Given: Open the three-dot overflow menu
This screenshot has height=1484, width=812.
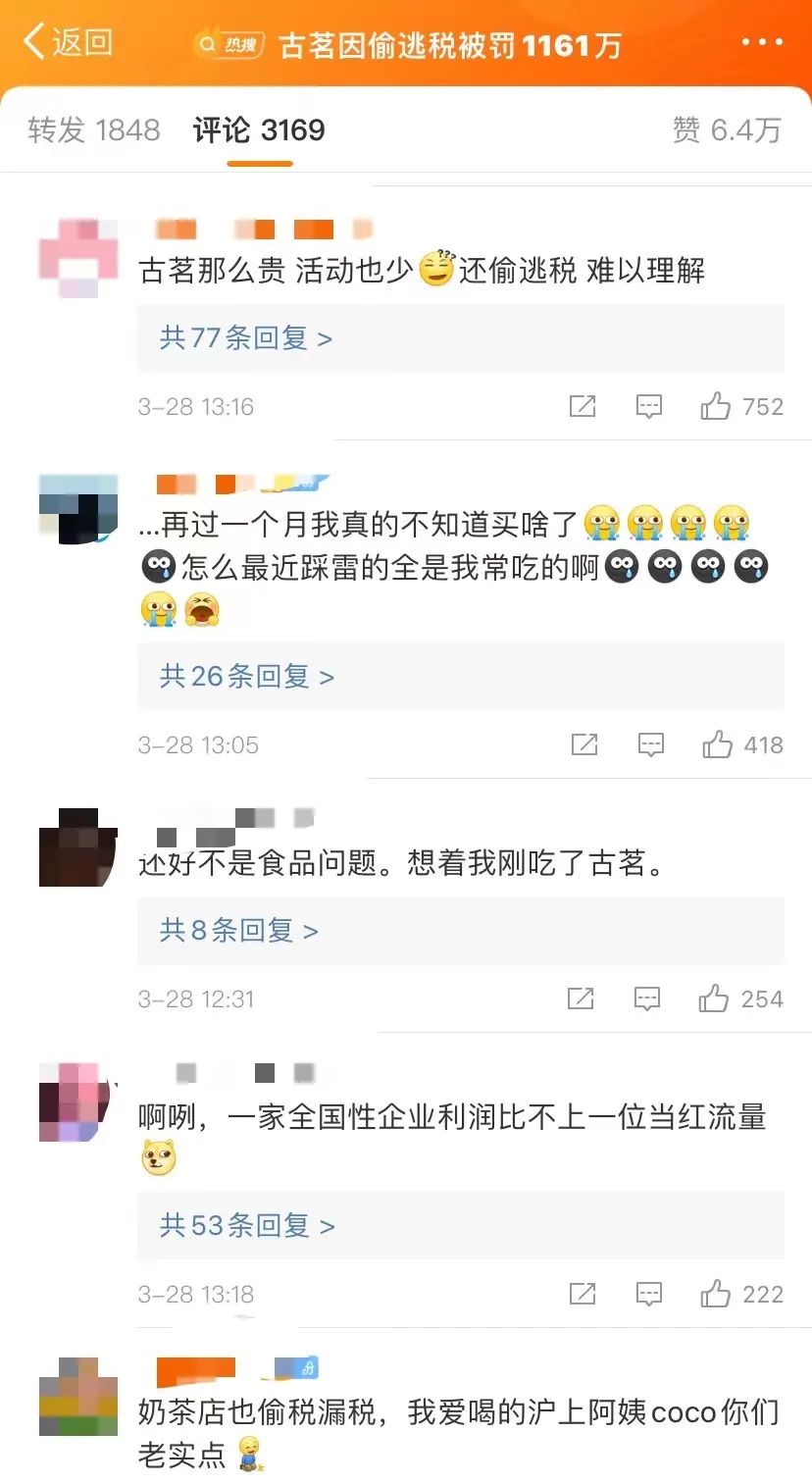Looking at the screenshot, I should pyautogui.click(x=762, y=42).
